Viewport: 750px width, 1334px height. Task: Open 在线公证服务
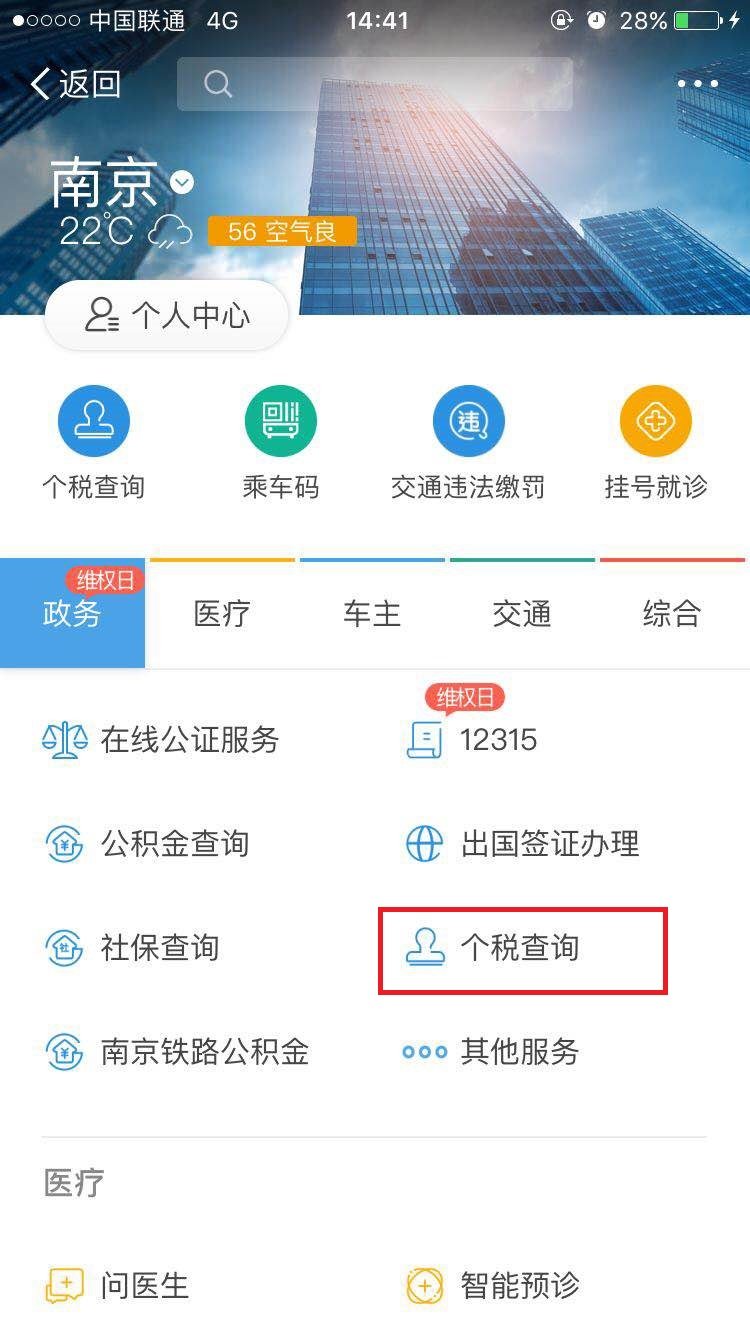tap(161, 740)
